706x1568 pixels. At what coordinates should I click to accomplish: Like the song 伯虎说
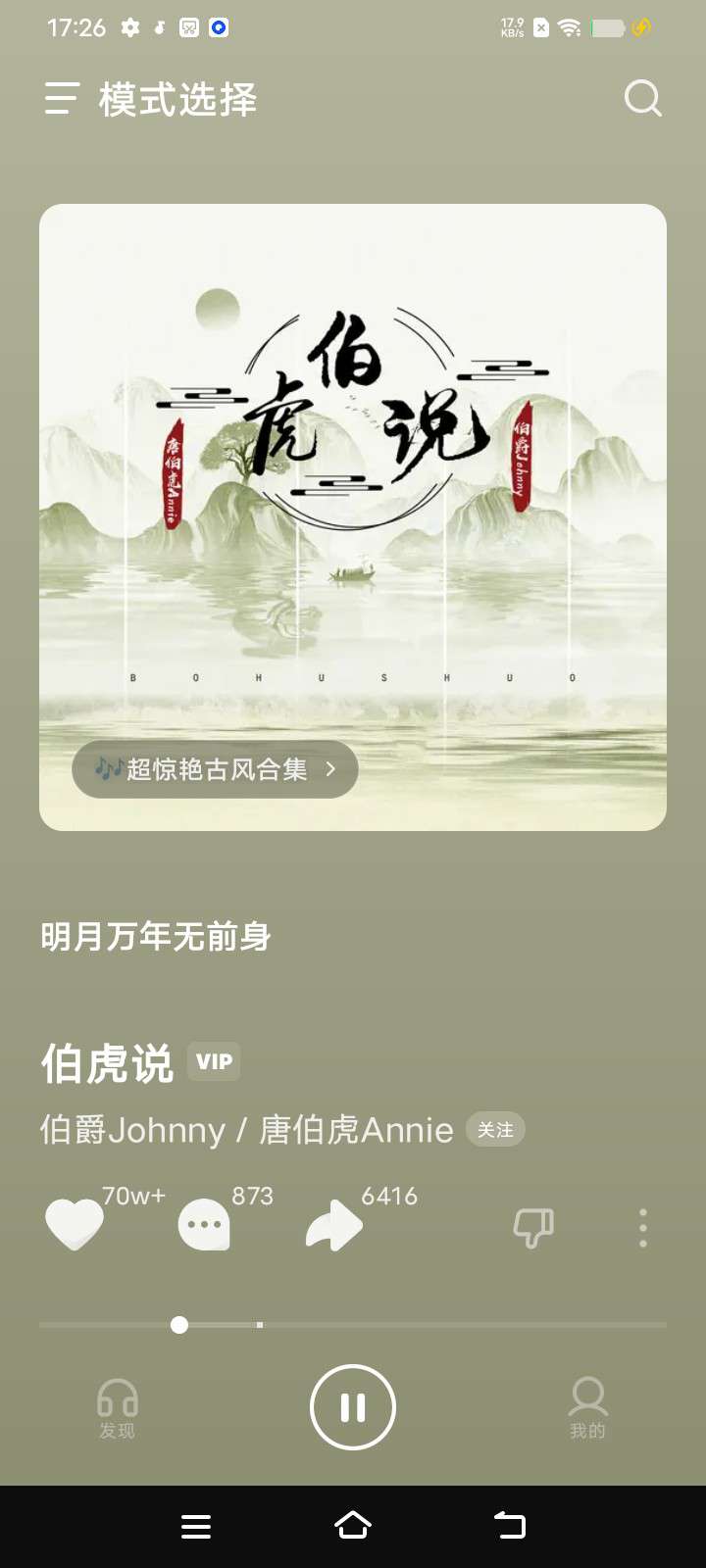[75, 1225]
